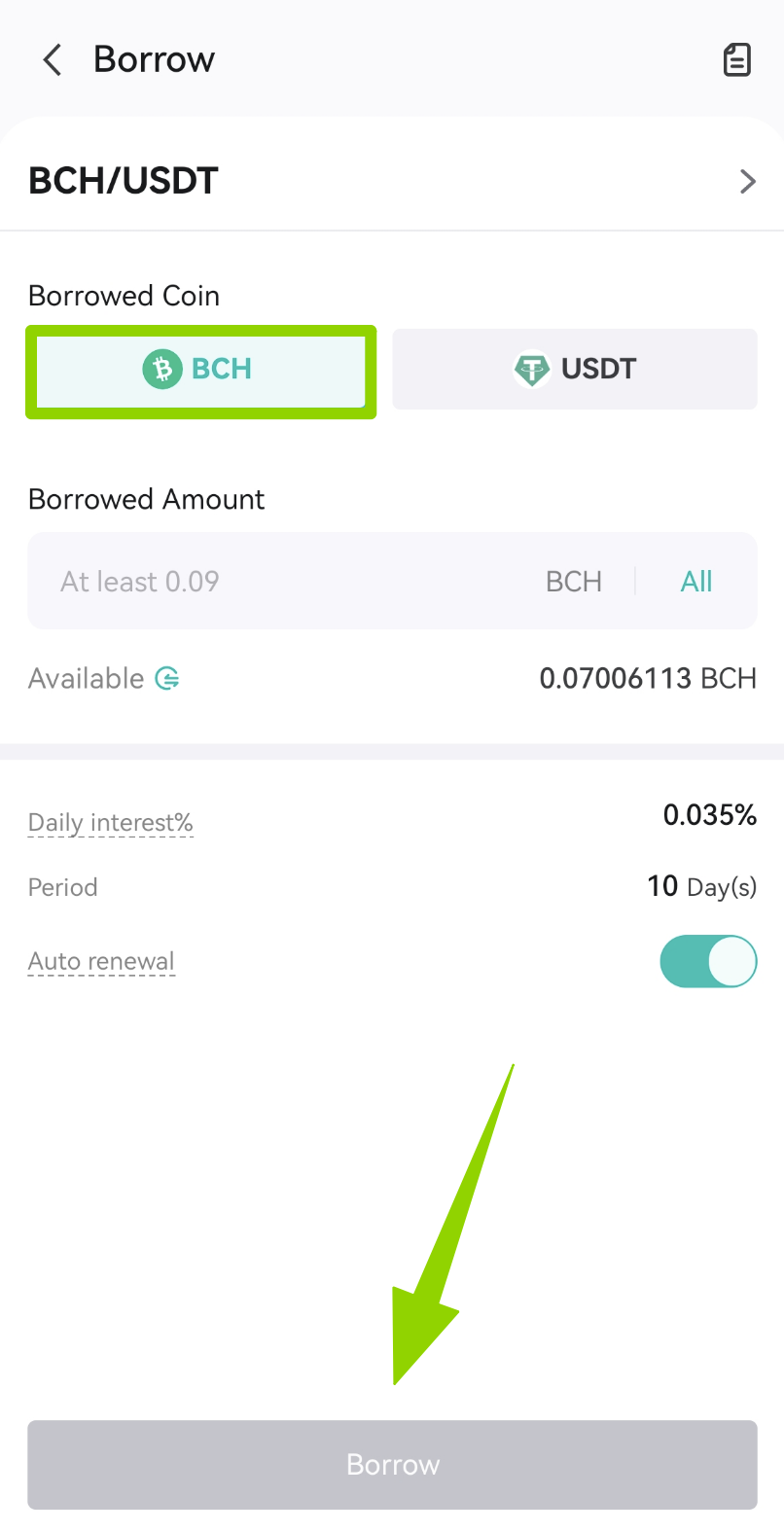This screenshot has height=1533, width=784.
Task: Open the records document icon in header
Action: click(737, 59)
